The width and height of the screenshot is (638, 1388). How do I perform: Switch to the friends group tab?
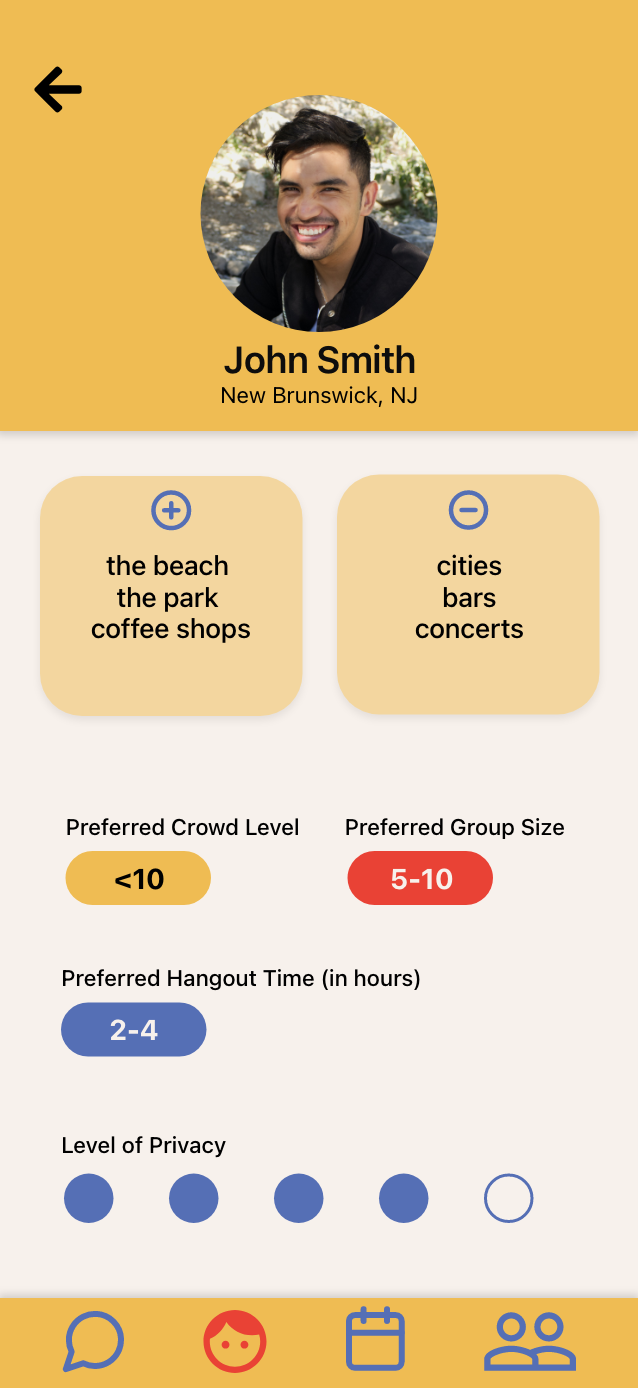click(530, 1341)
